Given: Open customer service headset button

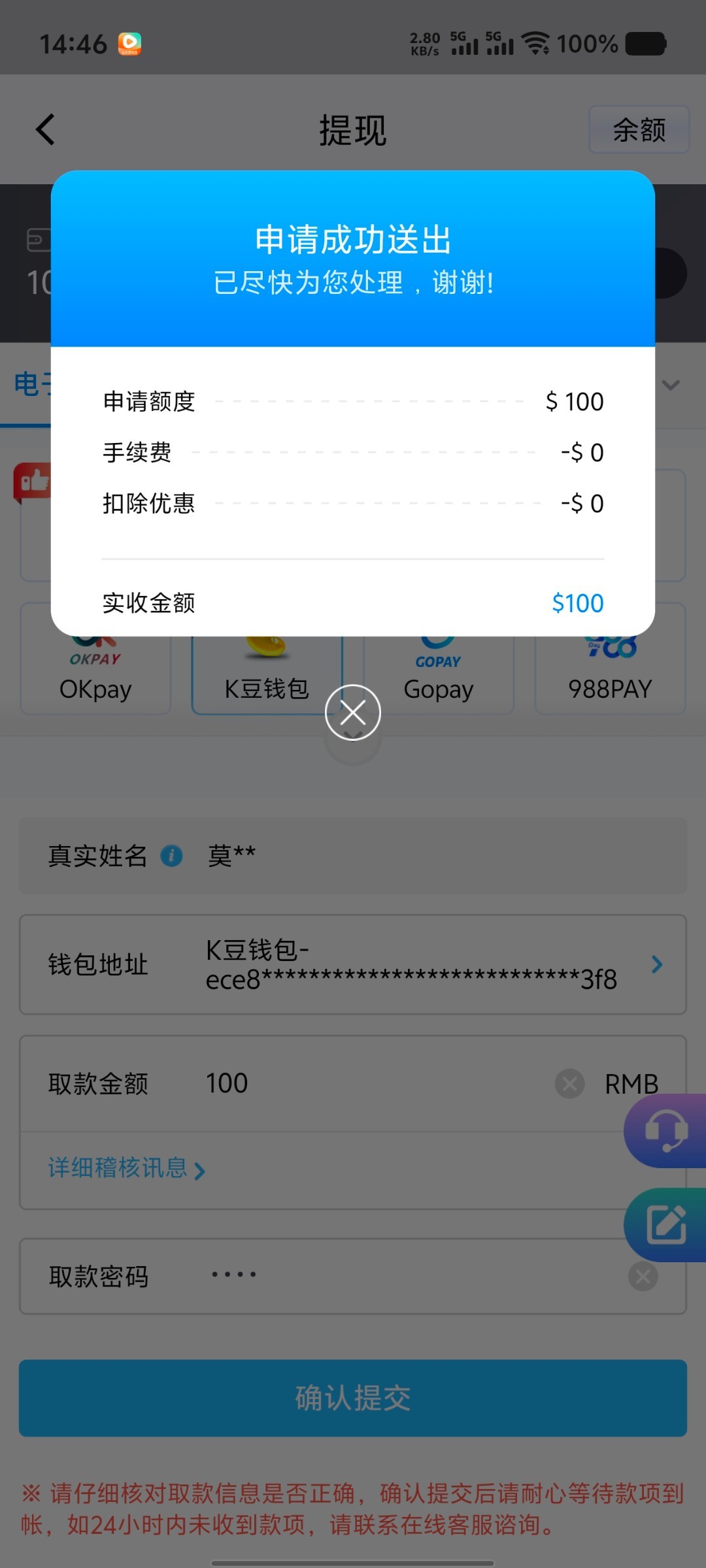Looking at the screenshot, I should click(x=666, y=1130).
